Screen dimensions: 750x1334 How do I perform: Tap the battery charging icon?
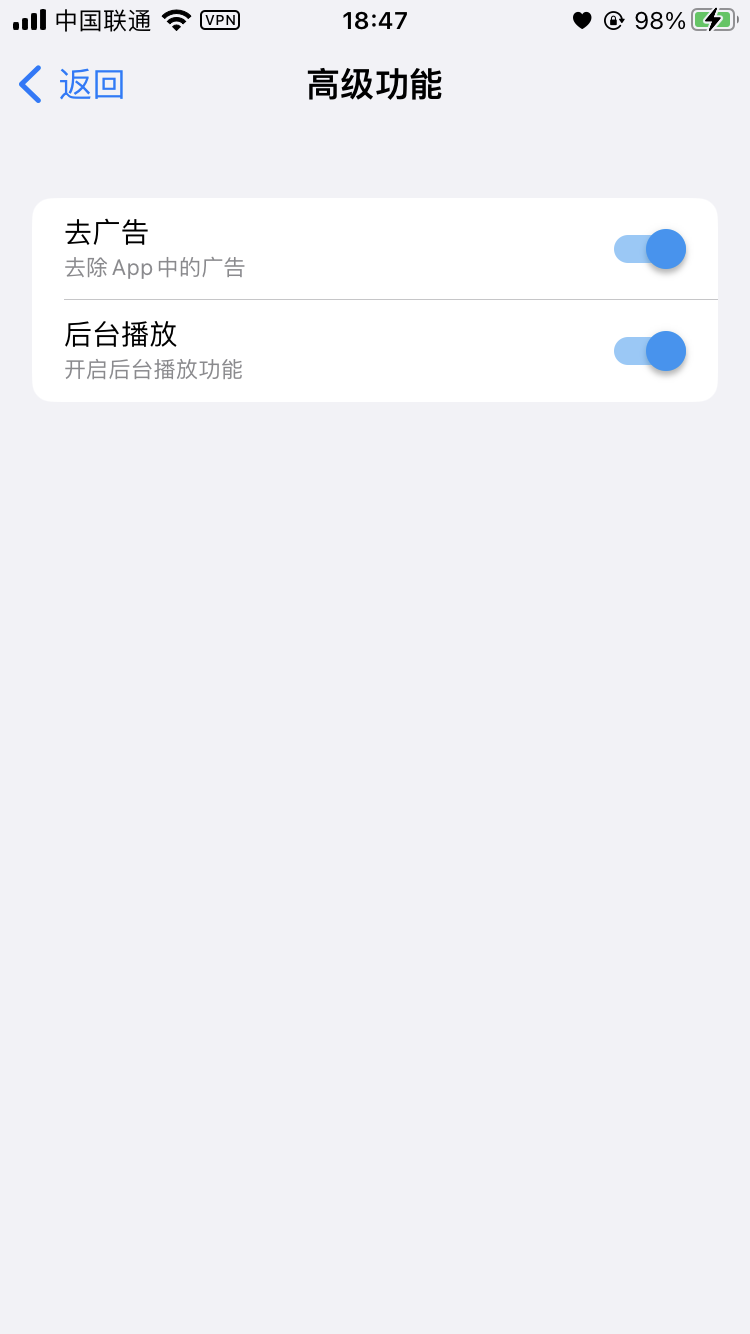click(713, 19)
